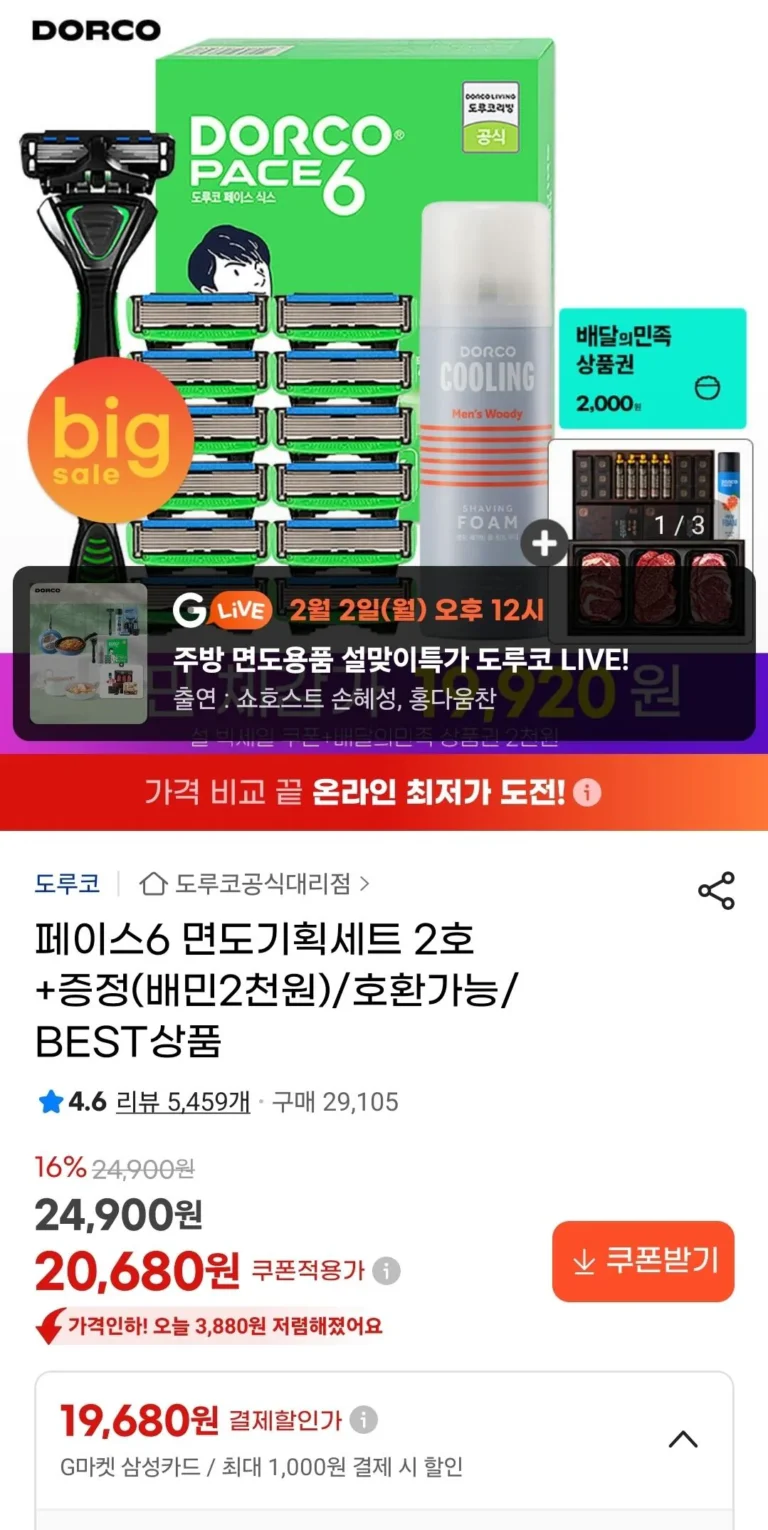Open the G LIVE 도루코 broadcast banner
Viewport: 768px width, 1530px height.
click(x=384, y=654)
